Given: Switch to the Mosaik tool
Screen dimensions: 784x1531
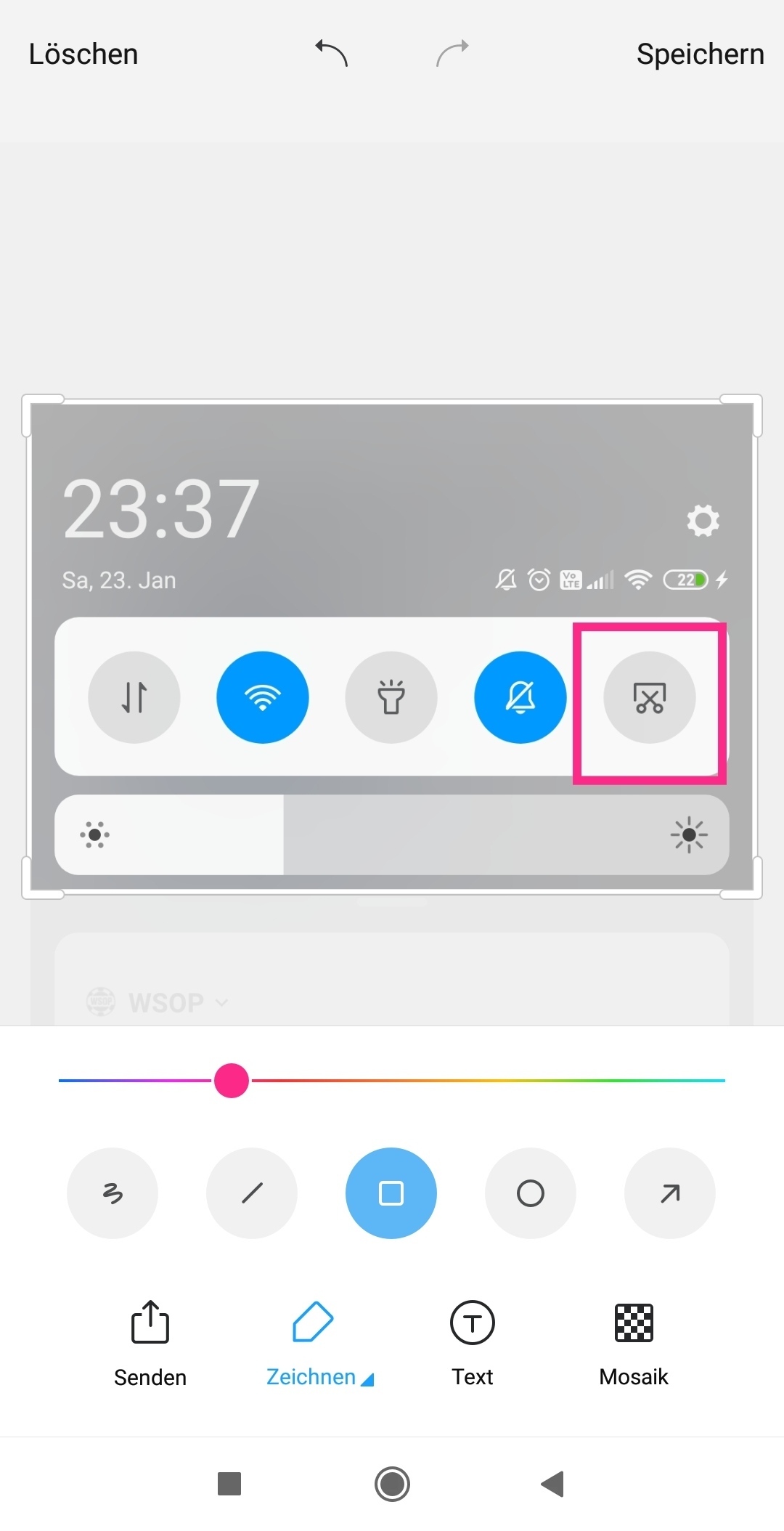Looking at the screenshot, I should (x=634, y=1344).
